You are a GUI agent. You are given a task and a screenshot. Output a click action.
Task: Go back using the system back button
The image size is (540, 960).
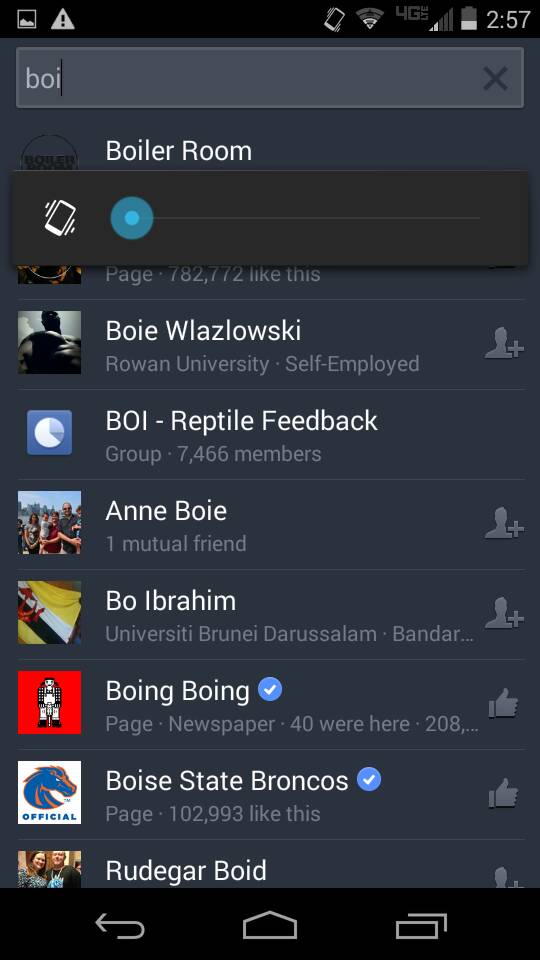coord(120,925)
